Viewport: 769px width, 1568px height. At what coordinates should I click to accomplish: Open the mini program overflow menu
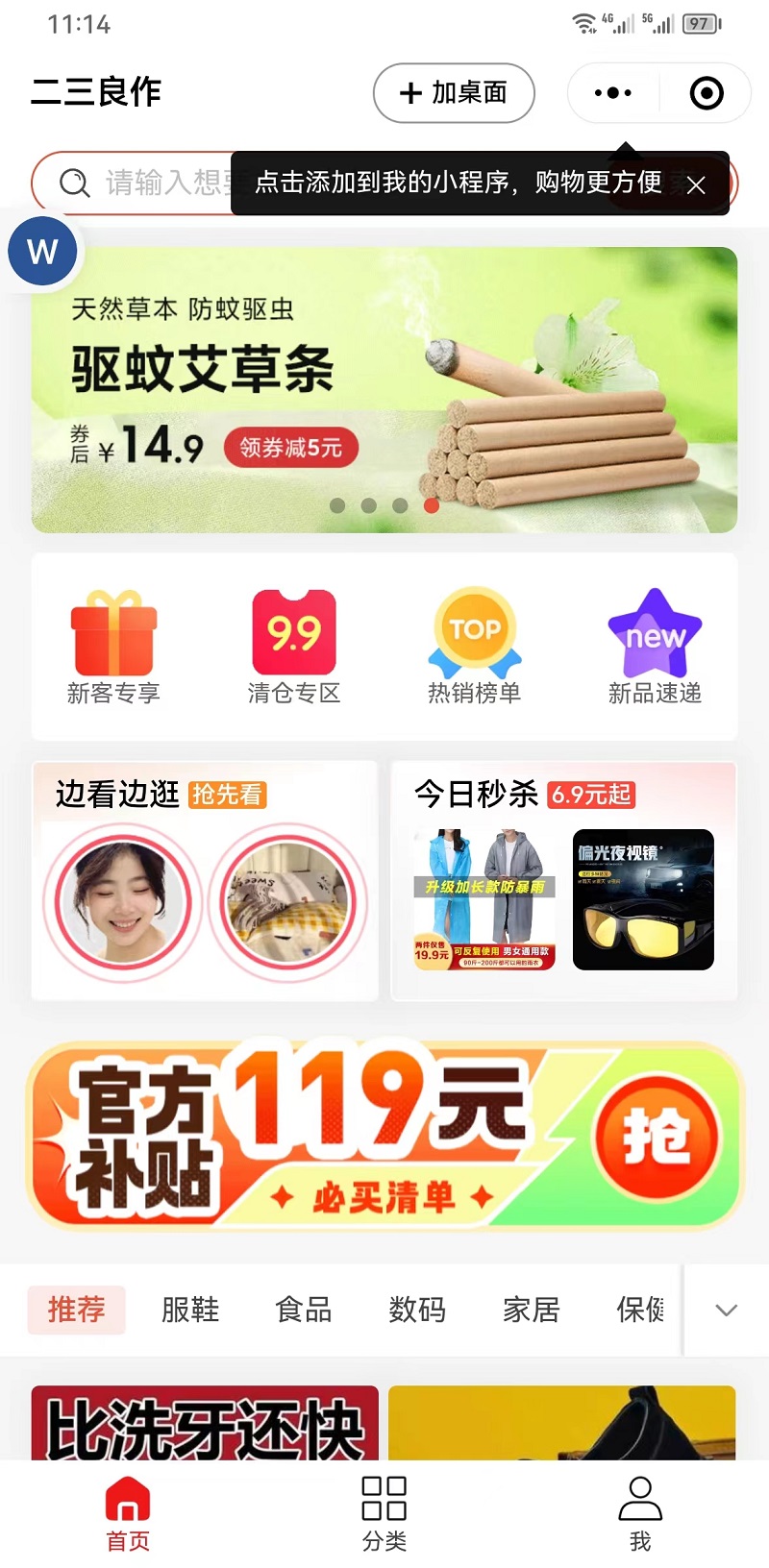coord(613,93)
